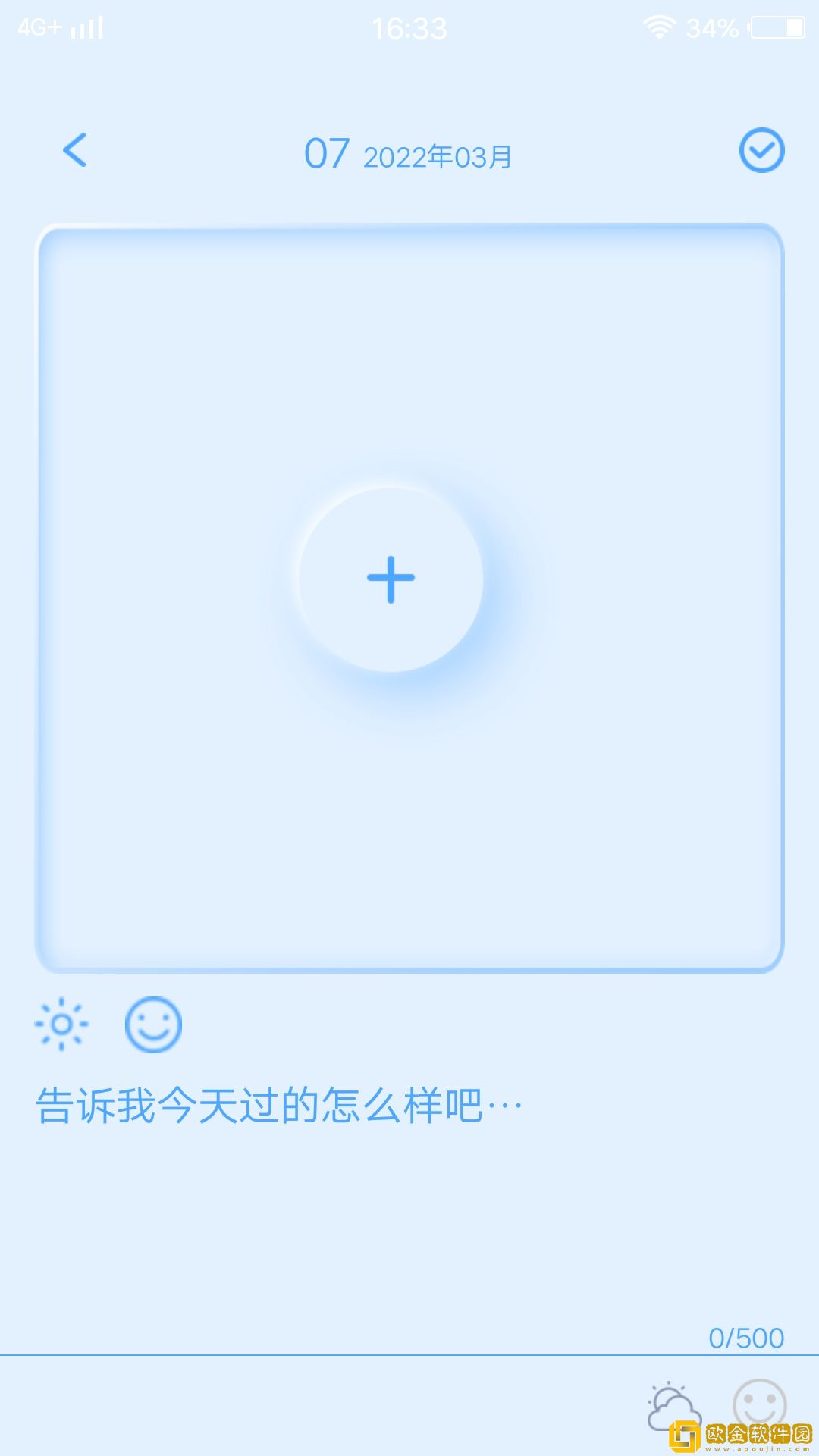Tap the signal strength bars icon
The height and width of the screenshot is (1456, 819).
(83, 27)
